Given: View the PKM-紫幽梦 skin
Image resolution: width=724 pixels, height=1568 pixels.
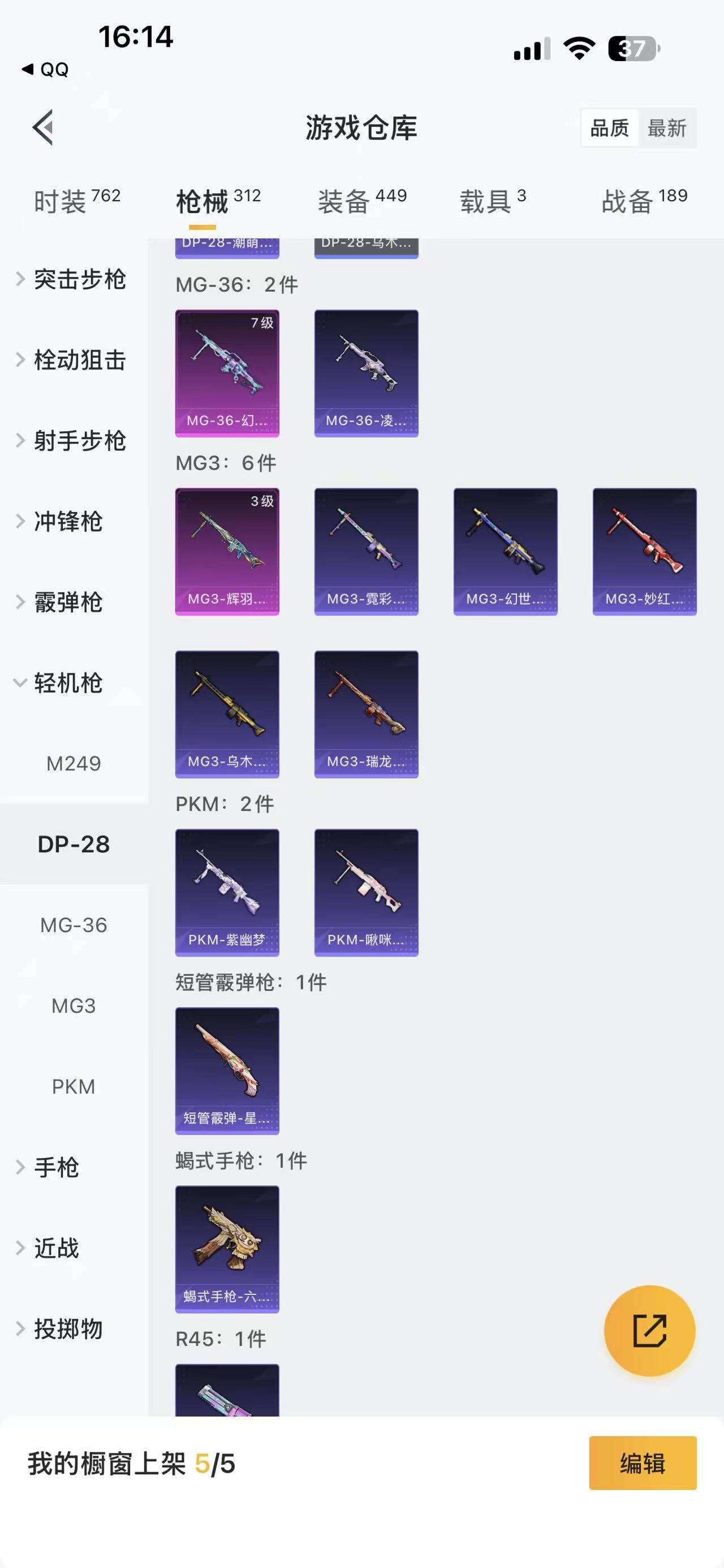Looking at the screenshot, I should (227, 893).
